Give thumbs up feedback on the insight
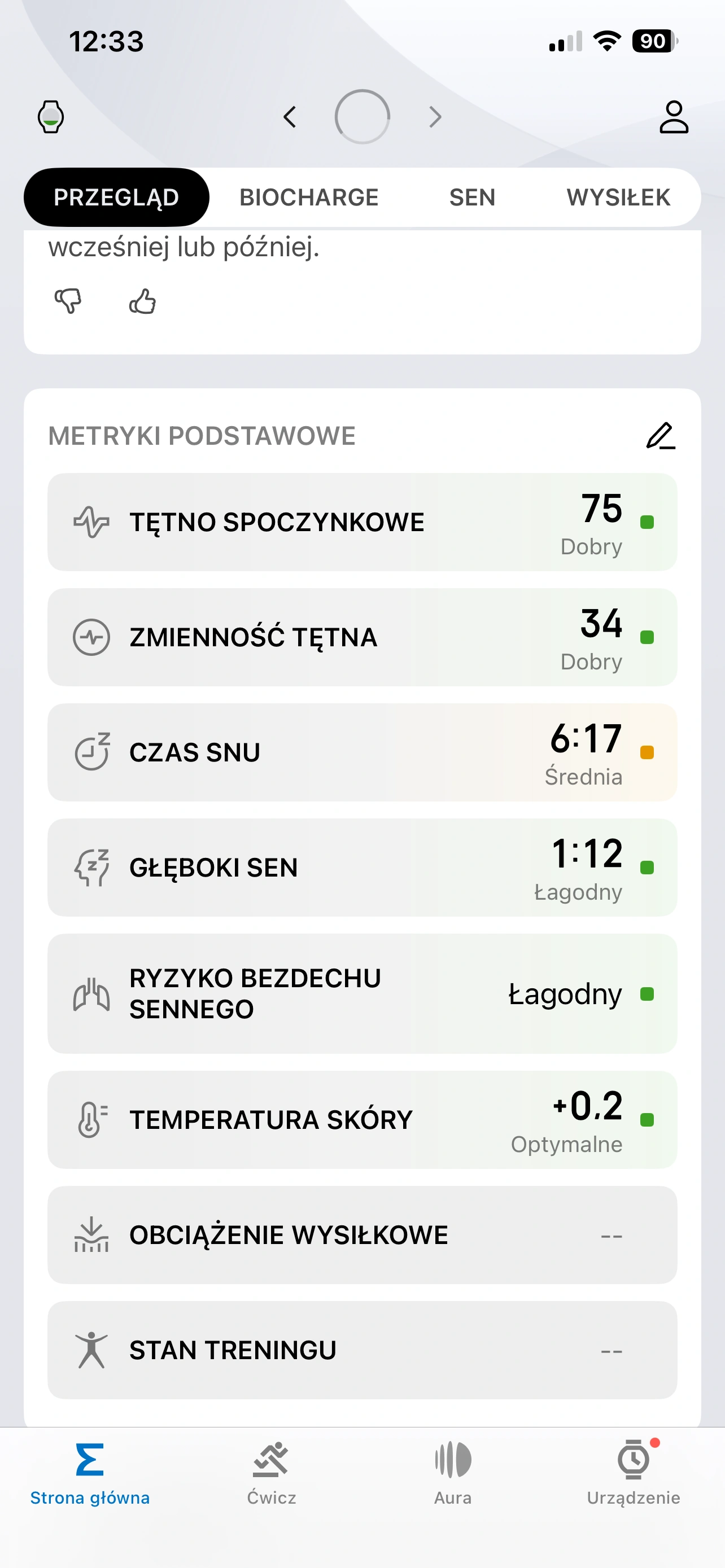The height and width of the screenshot is (1568, 725). click(x=143, y=301)
